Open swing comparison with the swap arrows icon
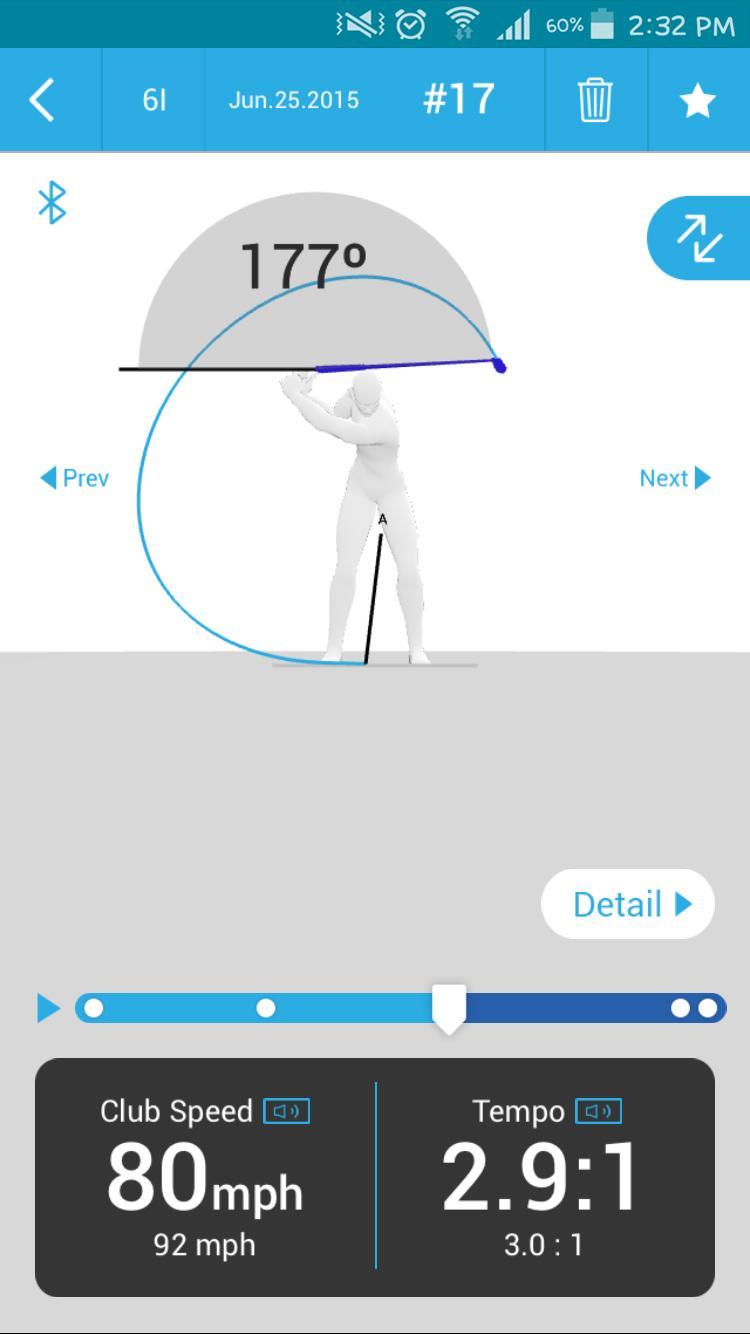 coord(700,239)
